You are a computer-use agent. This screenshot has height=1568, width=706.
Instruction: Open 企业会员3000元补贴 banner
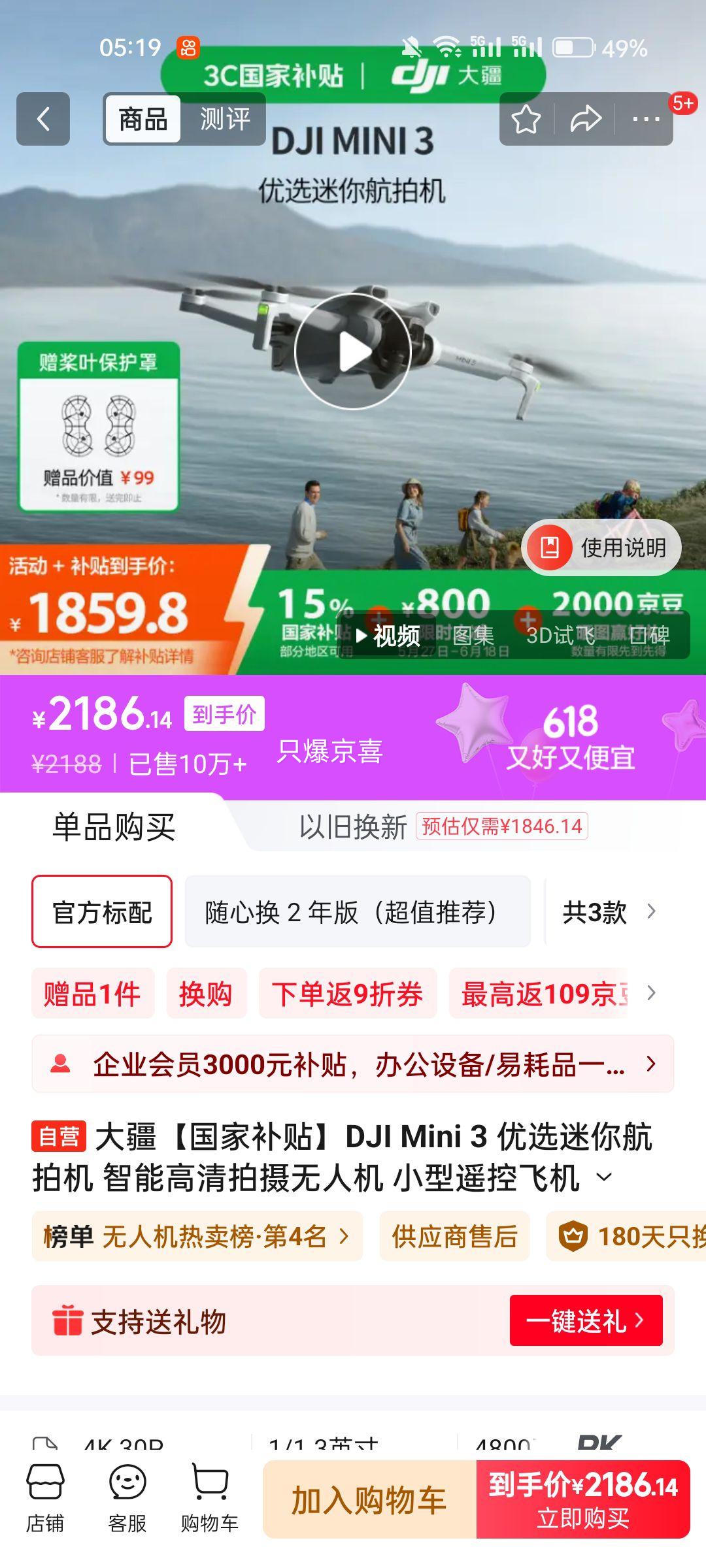click(353, 1064)
